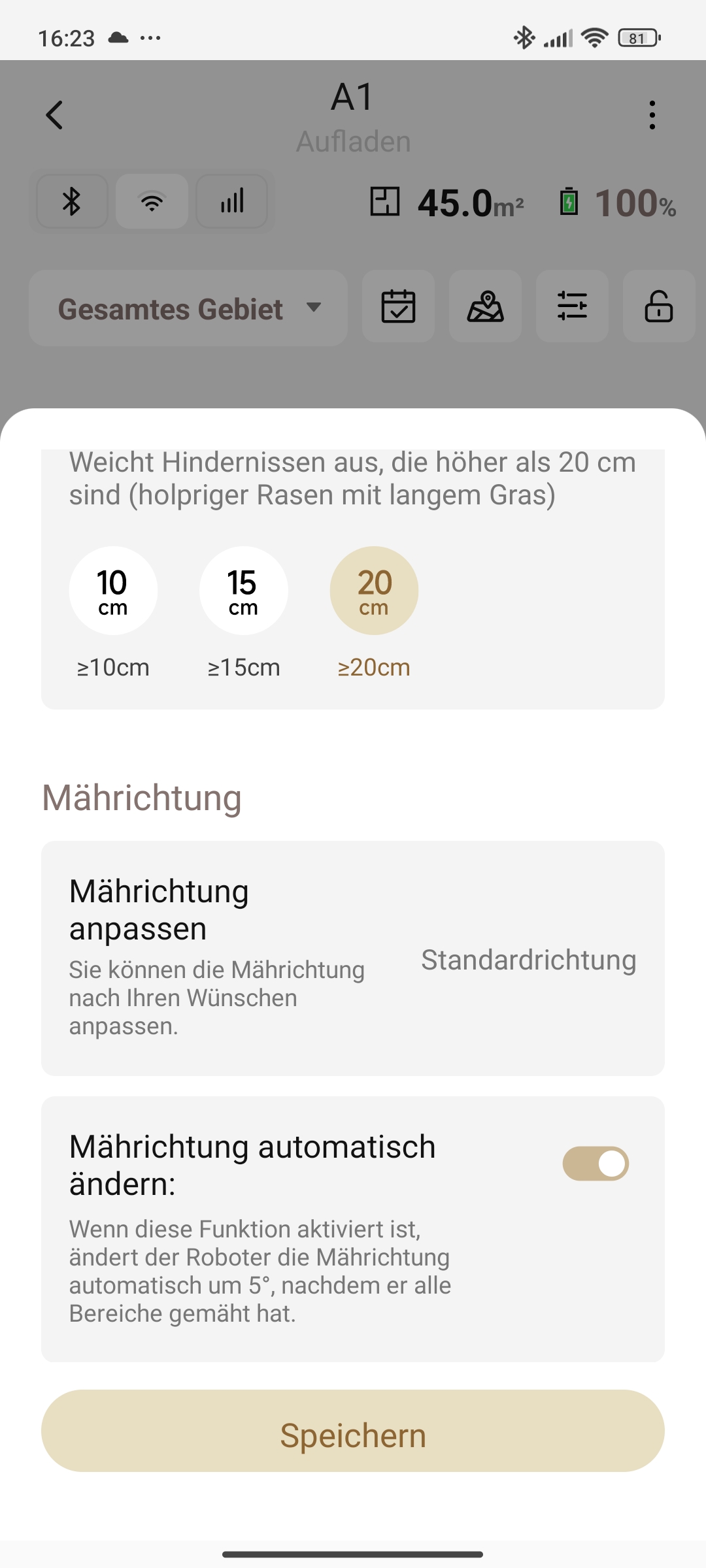This screenshot has height=1568, width=706.
Task: Open Mährichtung anpassen setting
Action: click(353, 958)
